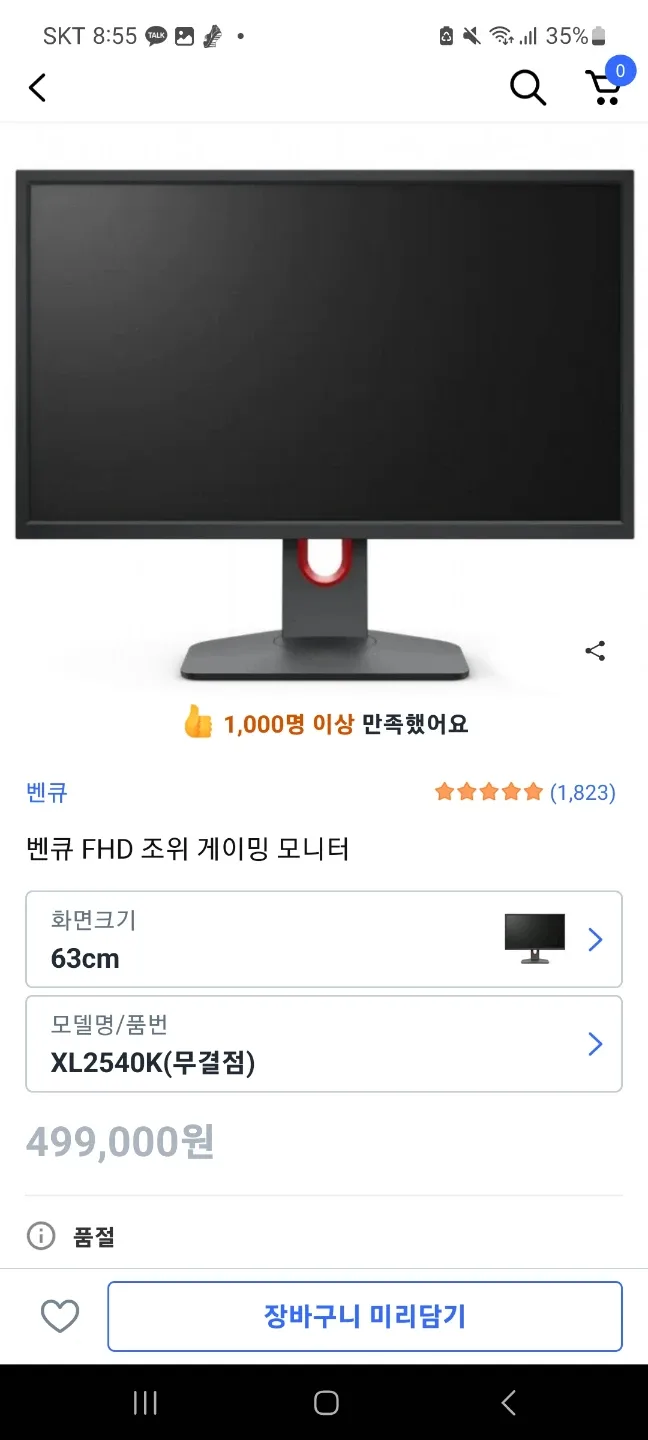
Task: Add product to wishlist with heart icon
Action: pyautogui.click(x=59, y=1316)
